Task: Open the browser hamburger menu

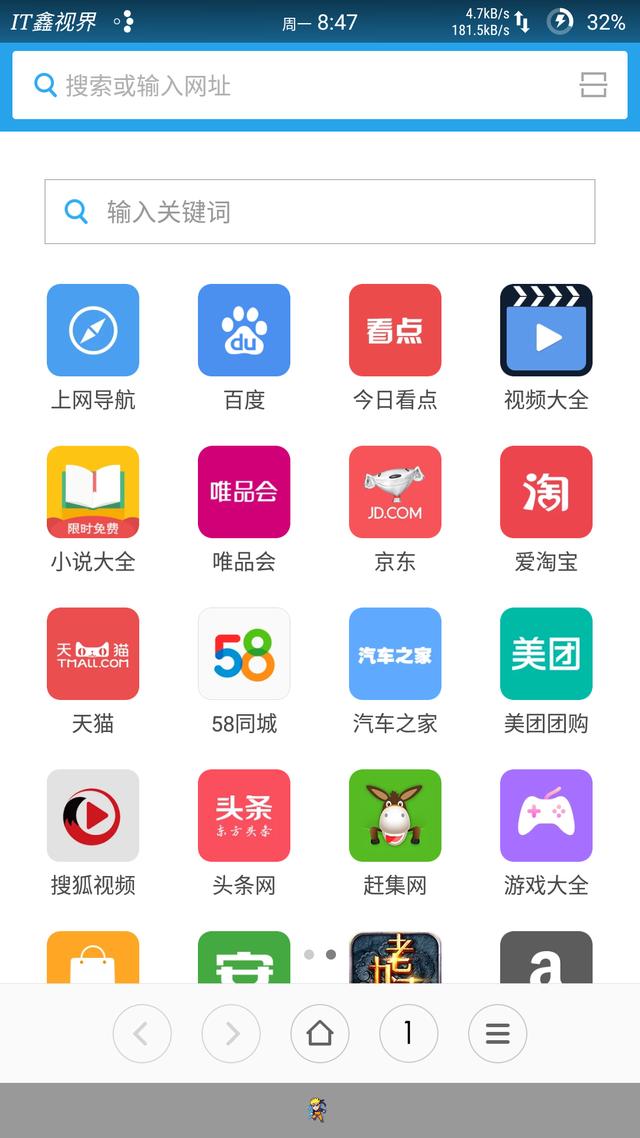Action: [x=497, y=1033]
